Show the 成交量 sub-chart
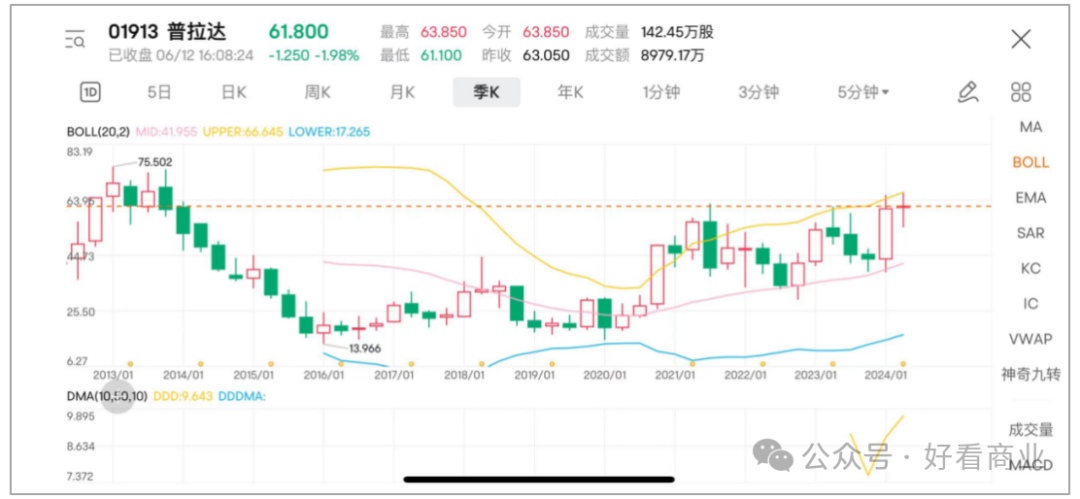This screenshot has width=1080, height=499. (1030, 429)
